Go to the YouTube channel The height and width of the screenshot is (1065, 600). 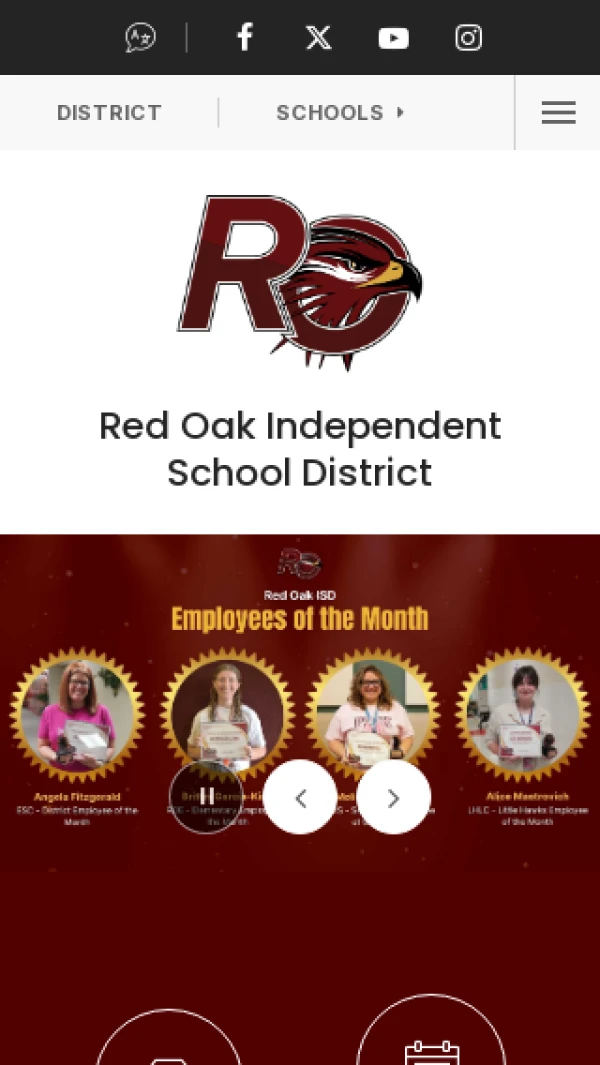[393, 38]
